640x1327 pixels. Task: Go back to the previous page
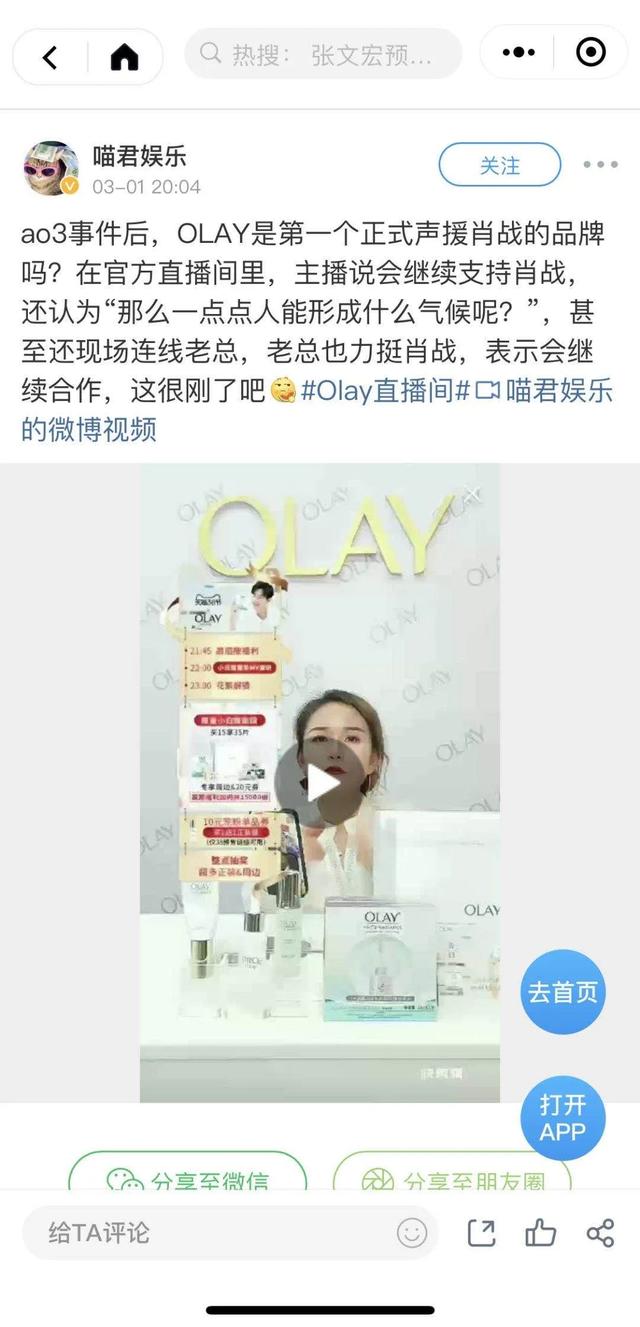[x=50, y=57]
